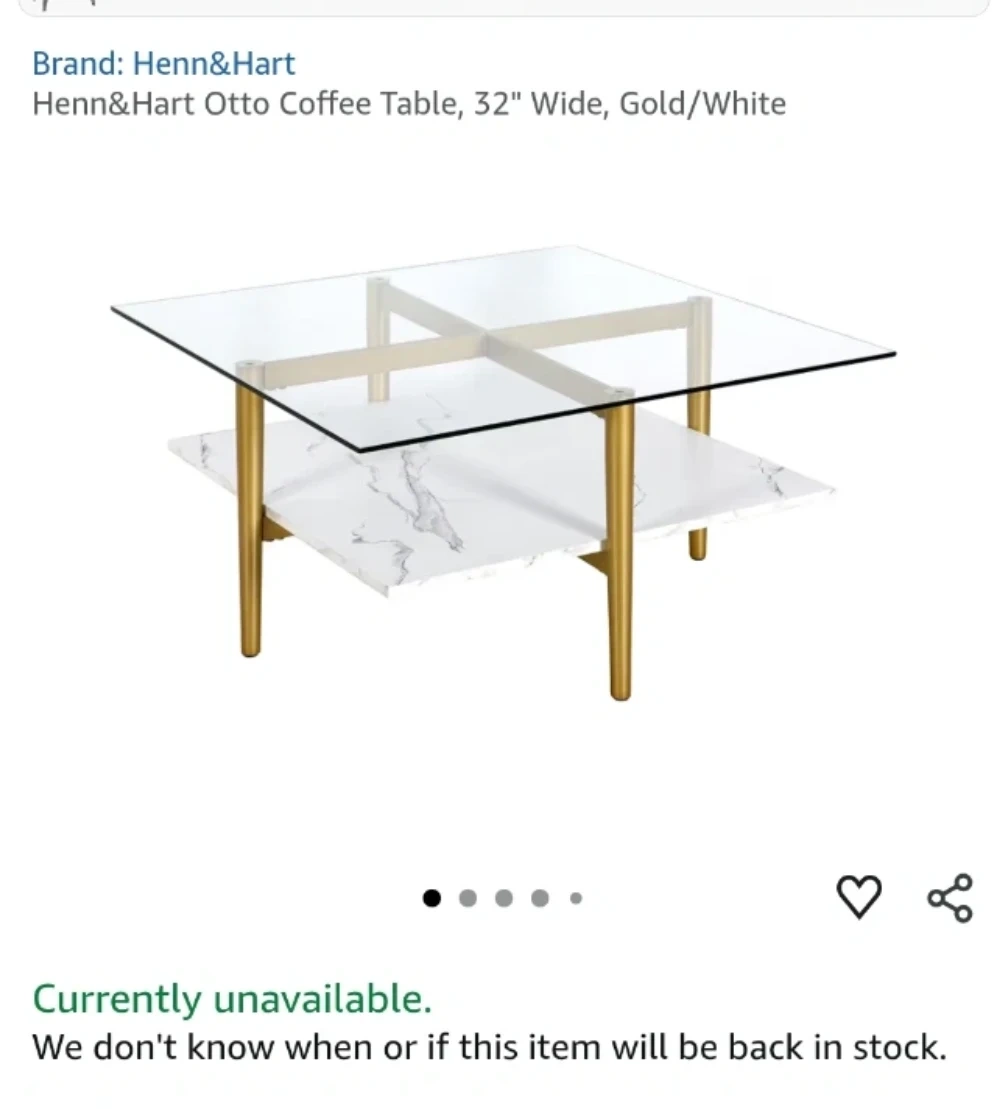Jump to the second product image dot
1008x1109 pixels.
468,898
